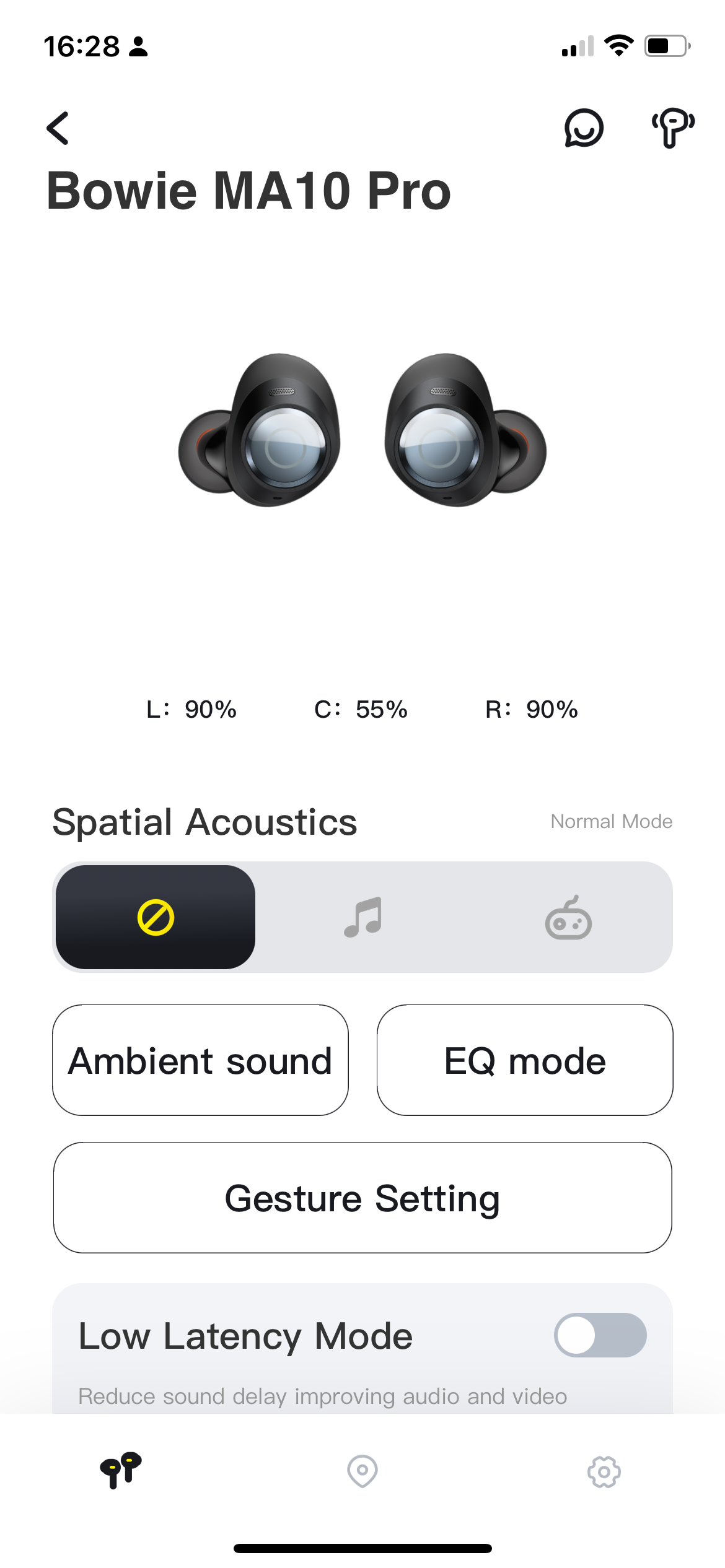
Task: Switch Spatial Acoustics to game mode
Action: click(x=568, y=917)
